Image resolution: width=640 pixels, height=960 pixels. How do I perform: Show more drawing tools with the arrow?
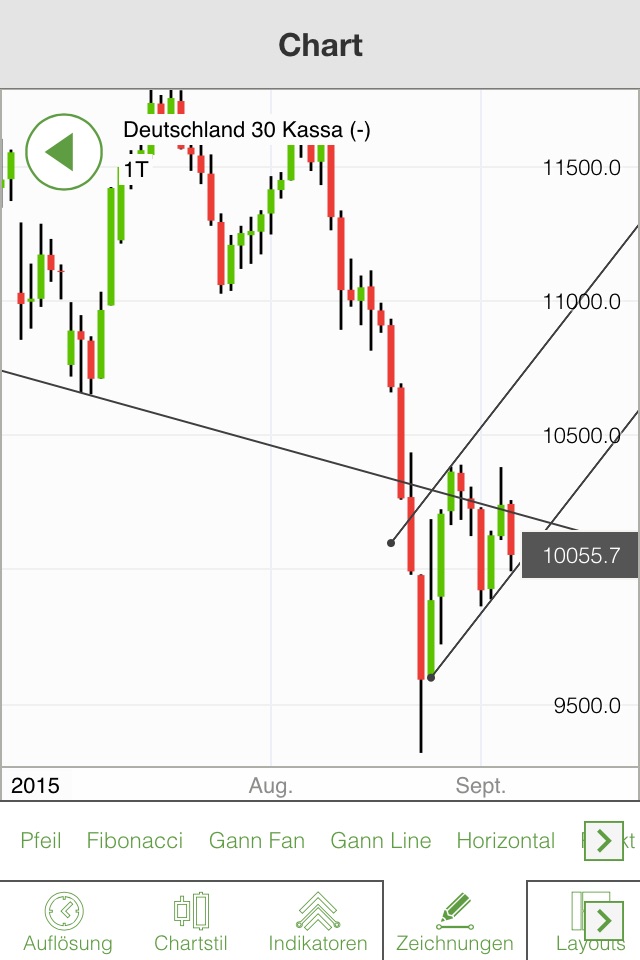603,841
